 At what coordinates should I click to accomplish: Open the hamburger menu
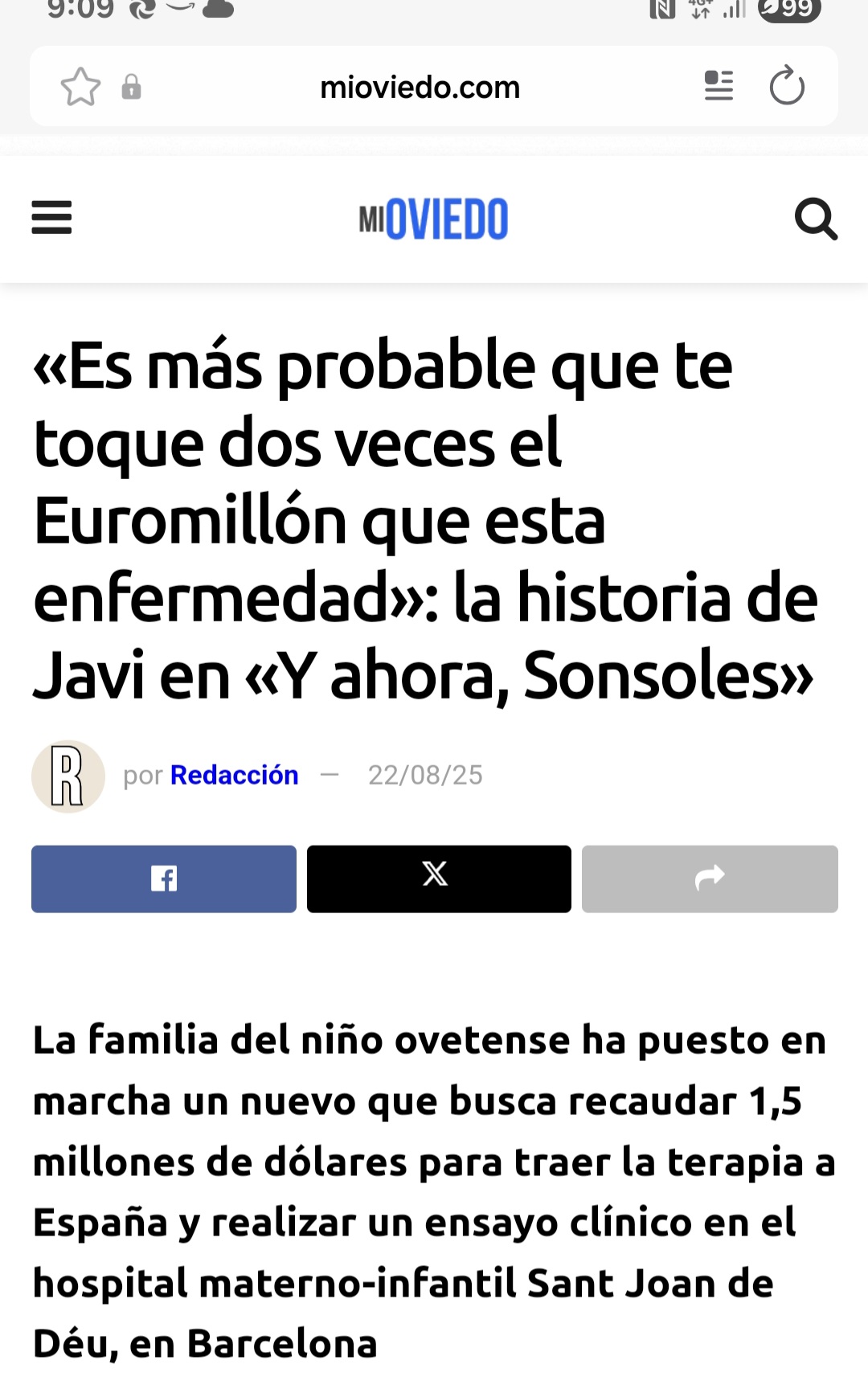click(x=51, y=218)
